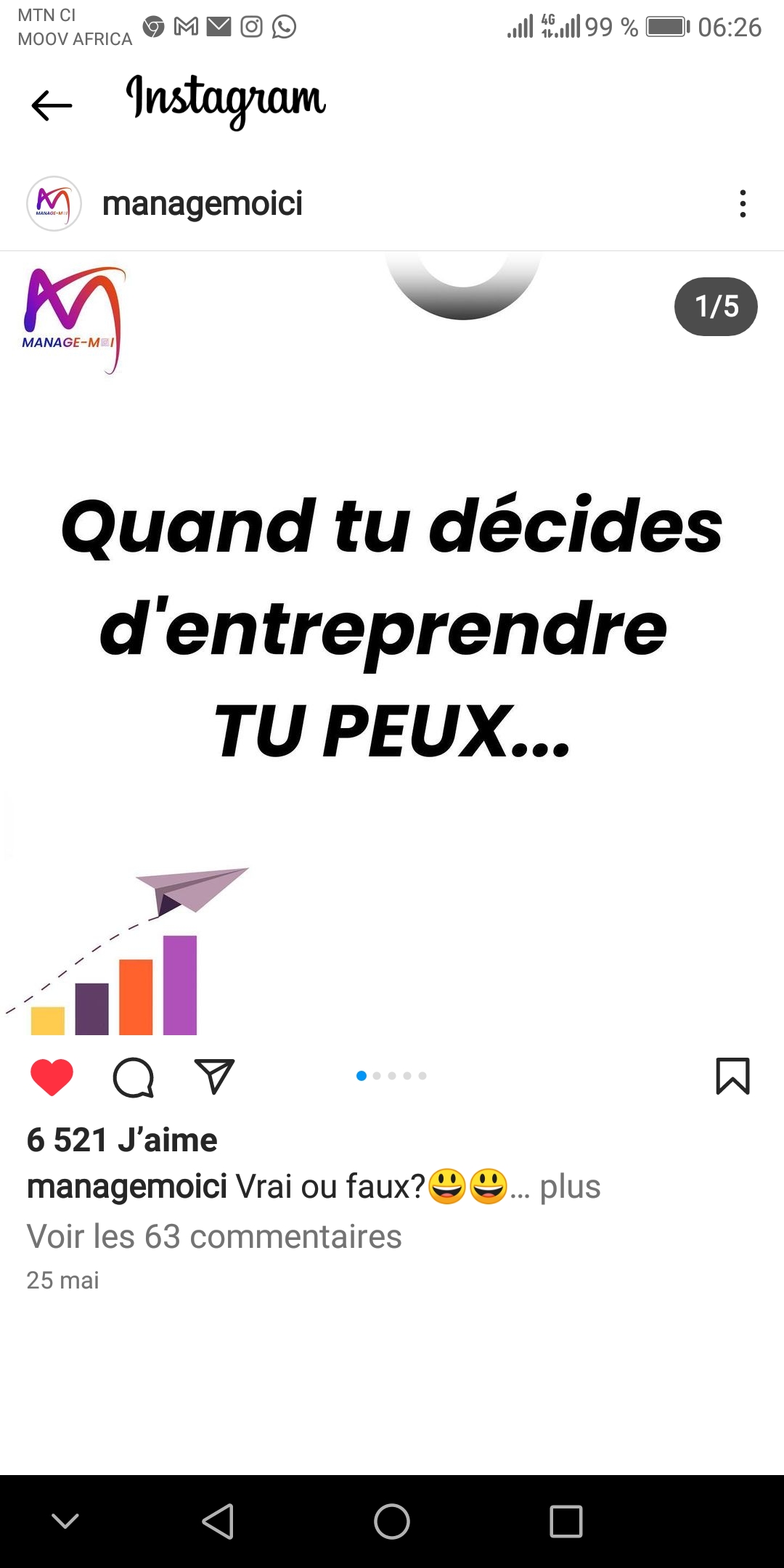Open the post overflow menu
The image size is (784, 1568).
[742, 204]
